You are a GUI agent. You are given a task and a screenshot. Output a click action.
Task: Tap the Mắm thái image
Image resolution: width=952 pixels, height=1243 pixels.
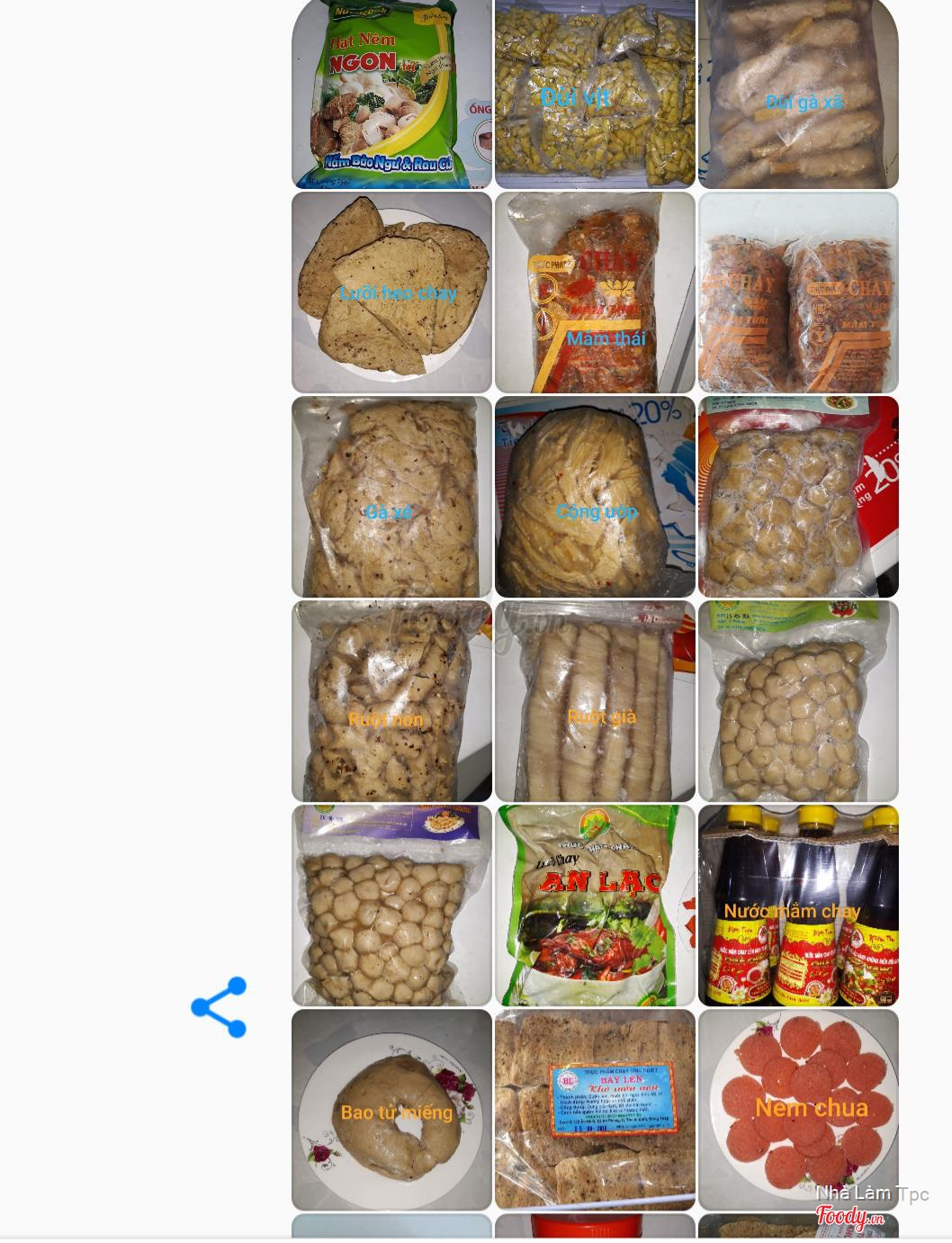click(595, 293)
